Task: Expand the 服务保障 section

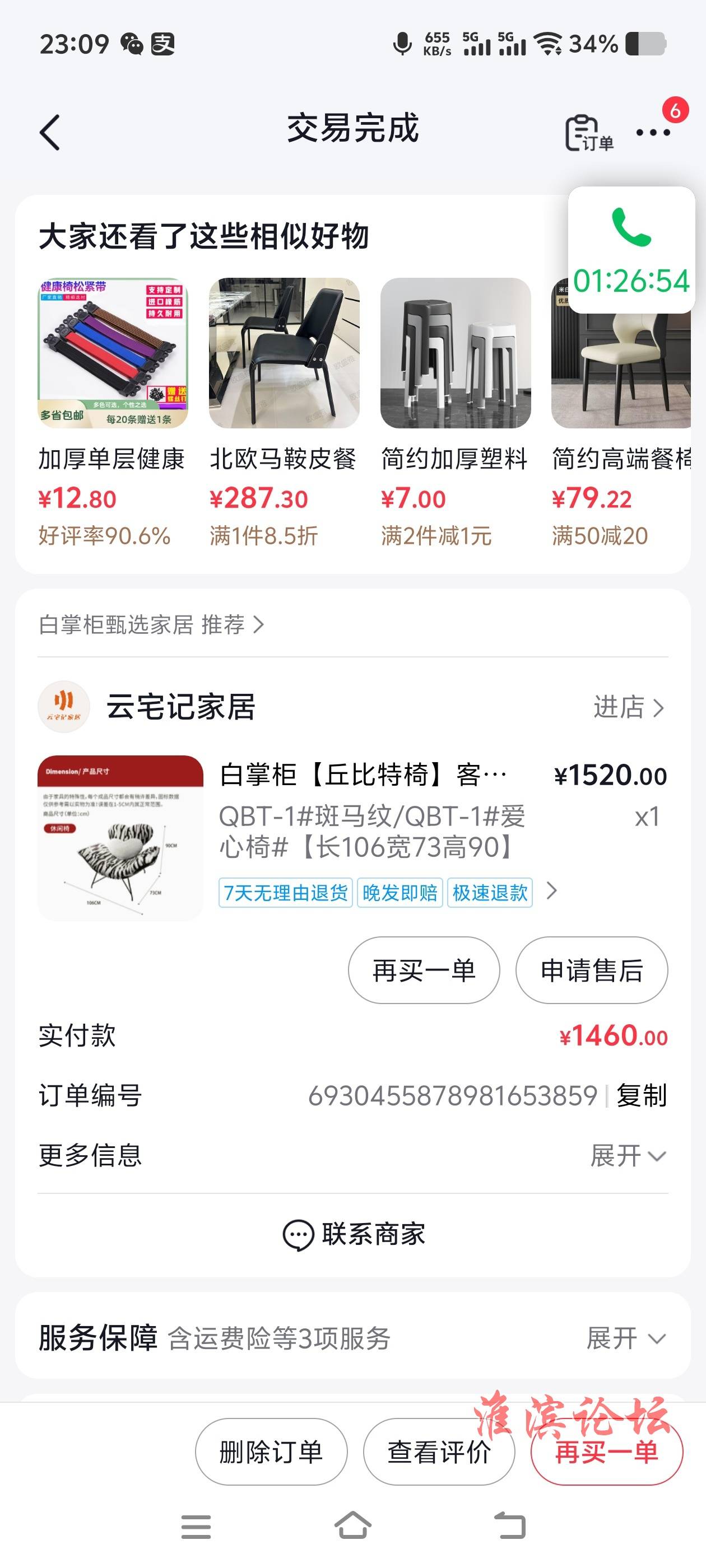Action: tap(352, 1338)
